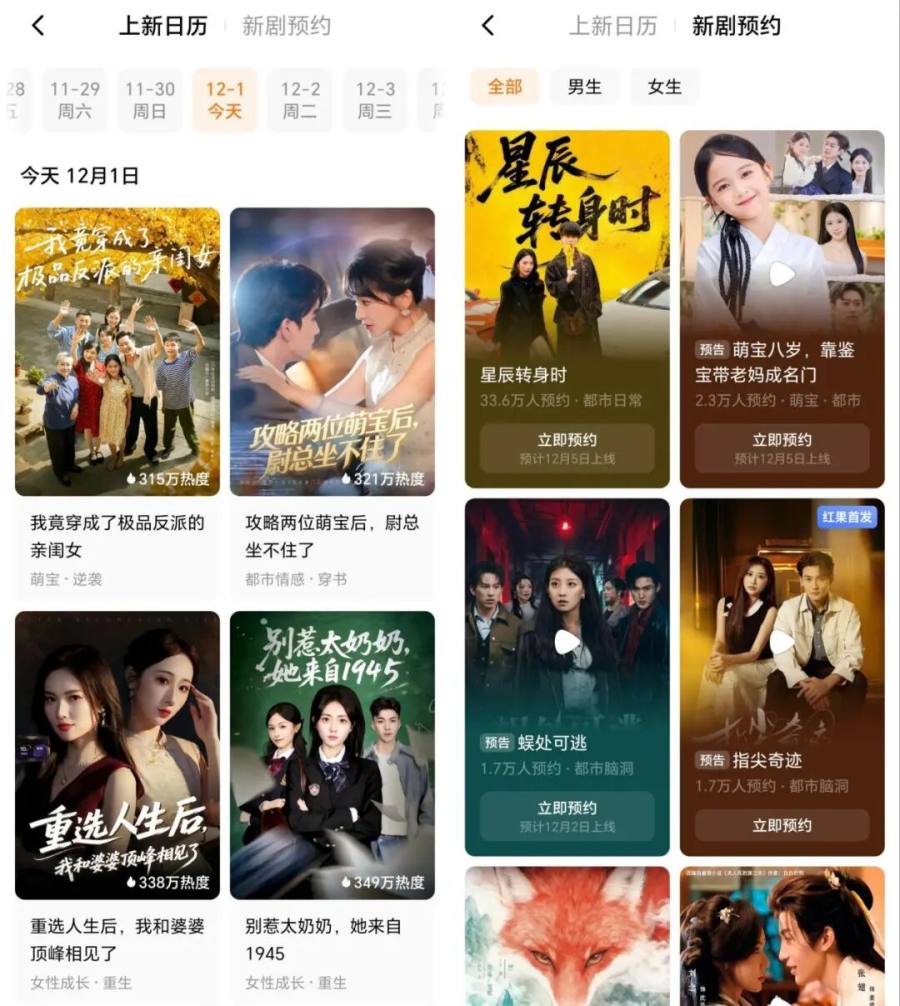Viewport: 900px width, 1006px height.
Task: Select the 全部 filter chip
Action: click(505, 87)
